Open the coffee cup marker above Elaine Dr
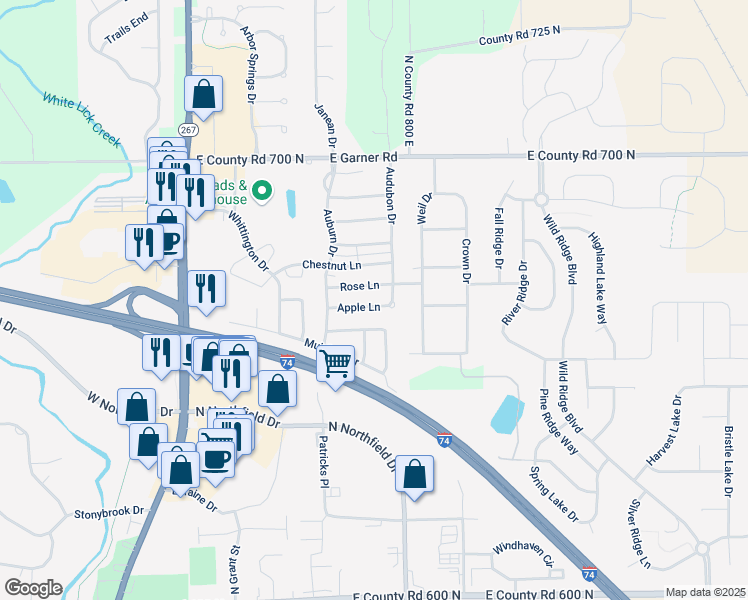 coord(216,462)
